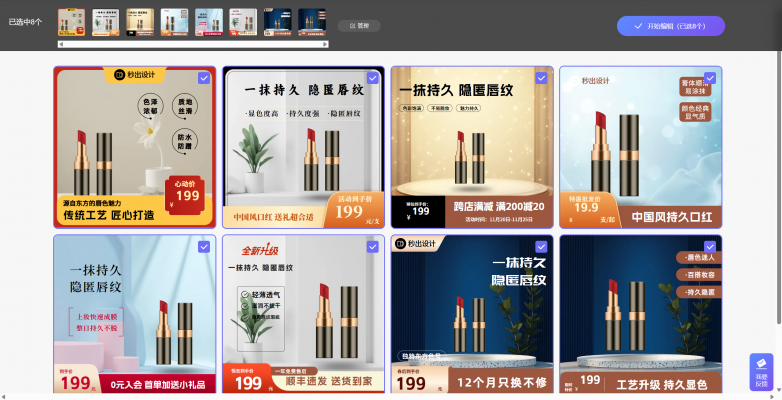Select last thumbnail in selected strip
The image size is (782, 400).
(311, 22)
